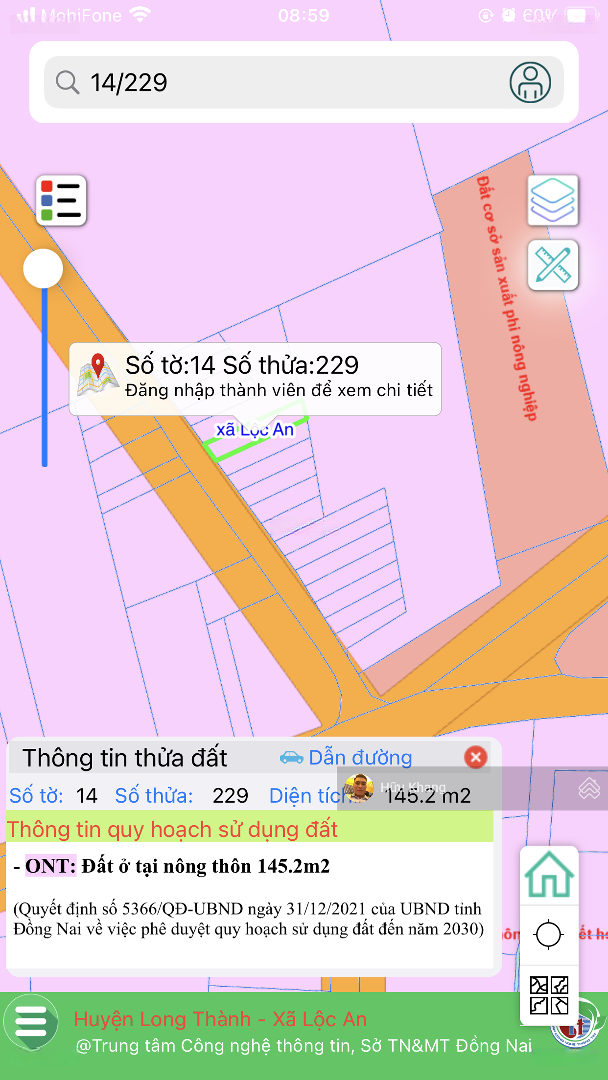This screenshot has width=608, height=1080.
Task: Open the map layers selector
Action: coord(553,200)
